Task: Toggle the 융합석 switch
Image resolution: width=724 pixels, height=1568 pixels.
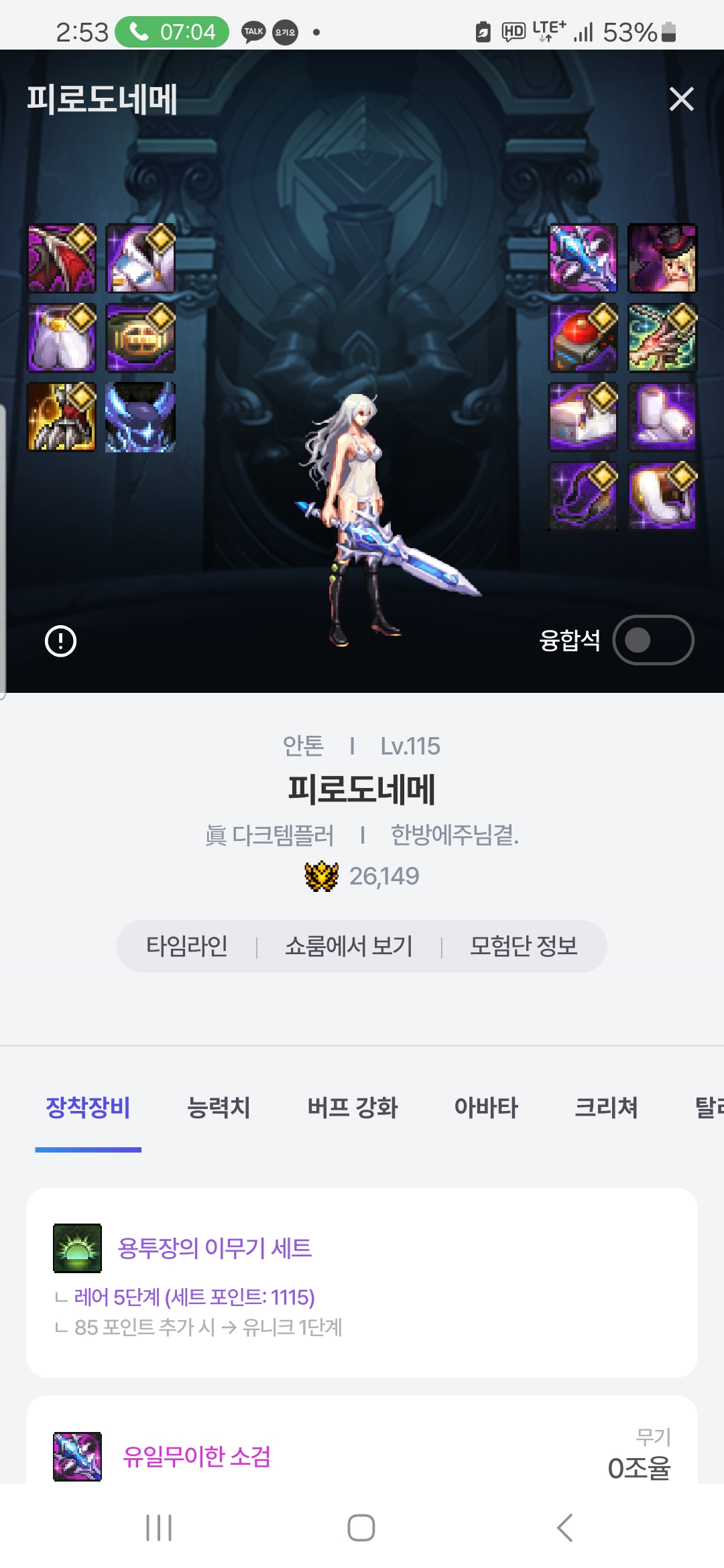Action: (x=653, y=640)
